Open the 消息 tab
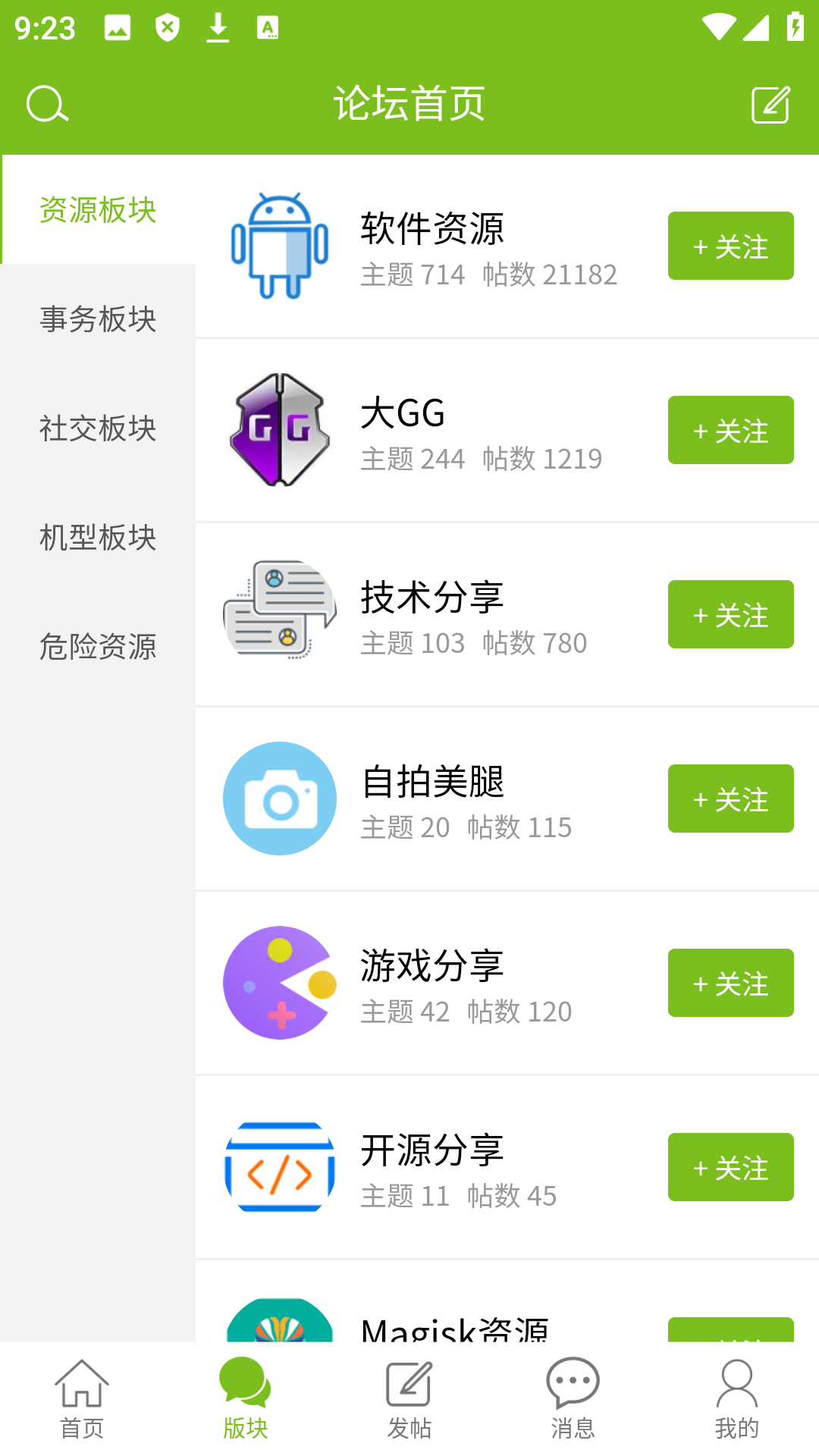819x1456 pixels. pos(573,1399)
